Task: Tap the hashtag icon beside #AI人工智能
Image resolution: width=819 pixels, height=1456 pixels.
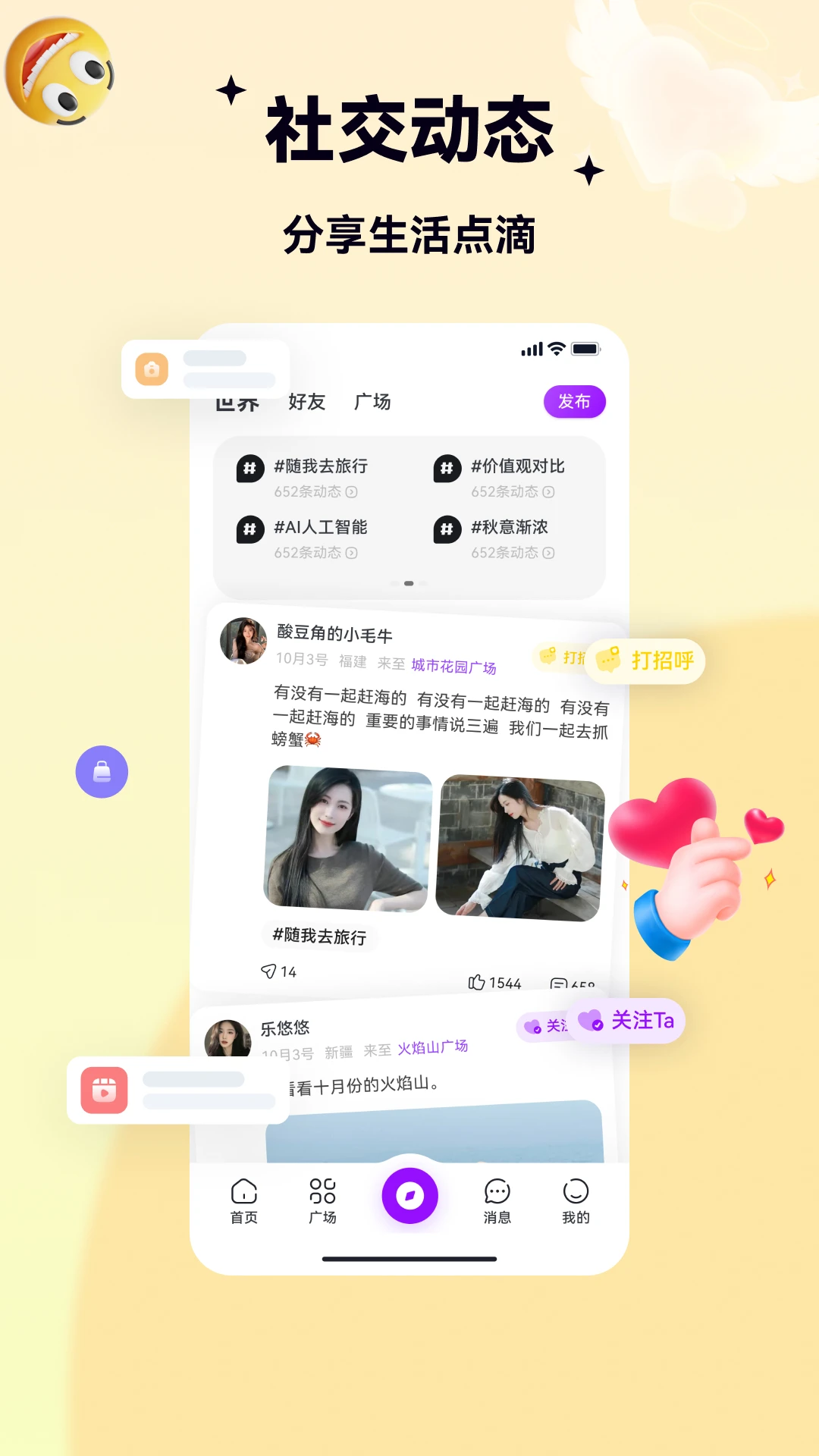Action: [248, 529]
